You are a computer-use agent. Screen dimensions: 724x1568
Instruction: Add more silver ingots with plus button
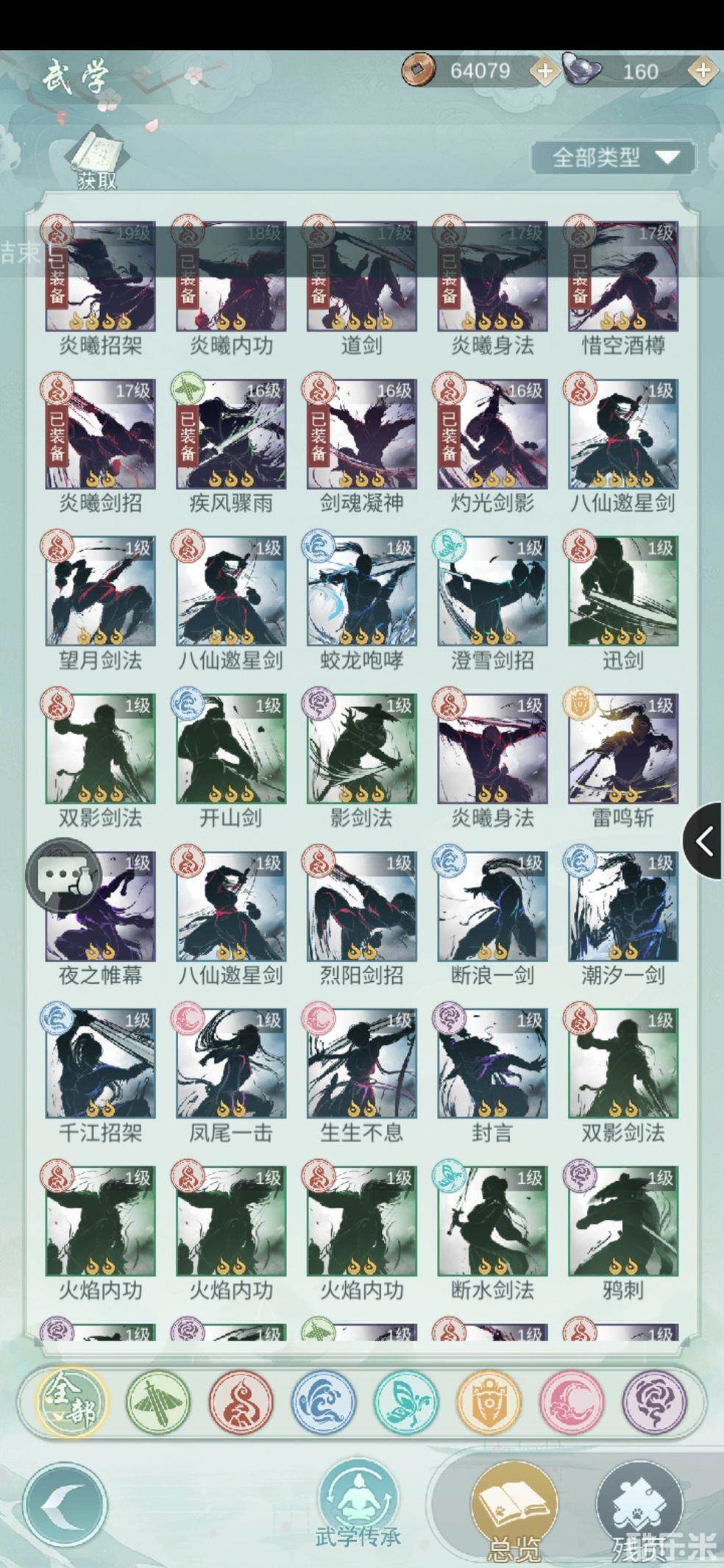(703, 71)
